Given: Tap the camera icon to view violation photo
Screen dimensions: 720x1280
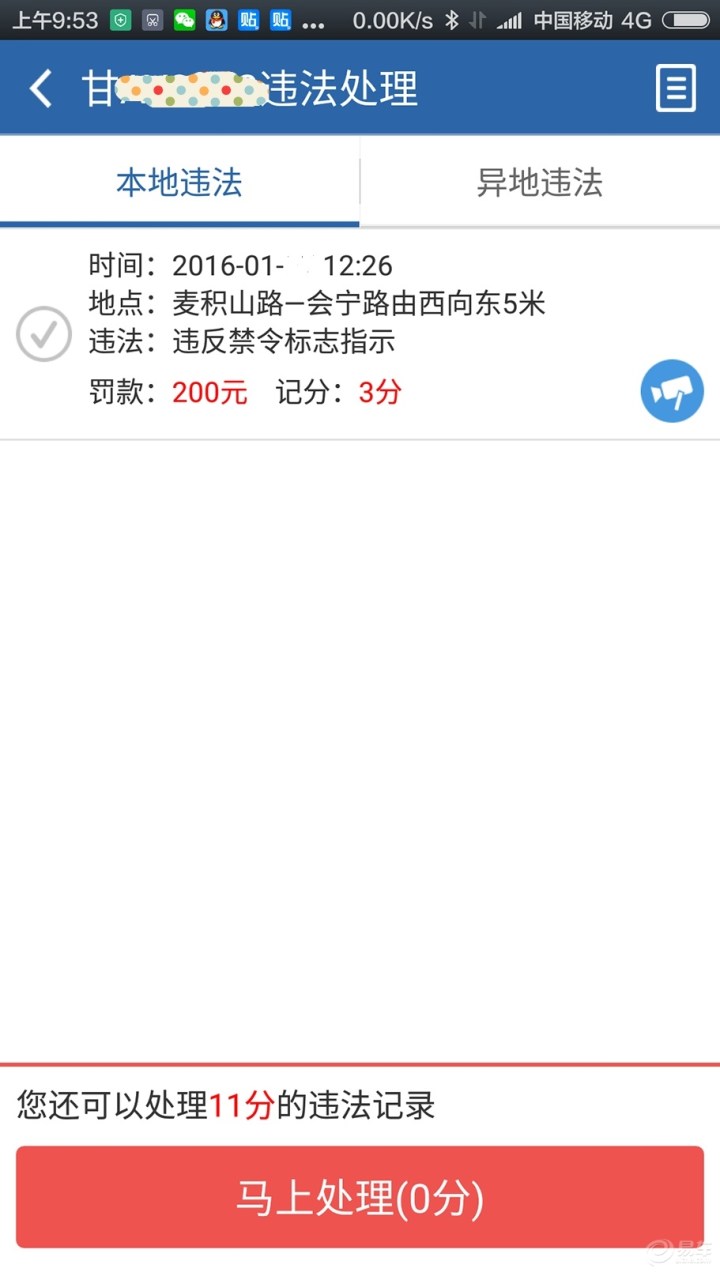Looking at the screenshot, I should point(672,391).
